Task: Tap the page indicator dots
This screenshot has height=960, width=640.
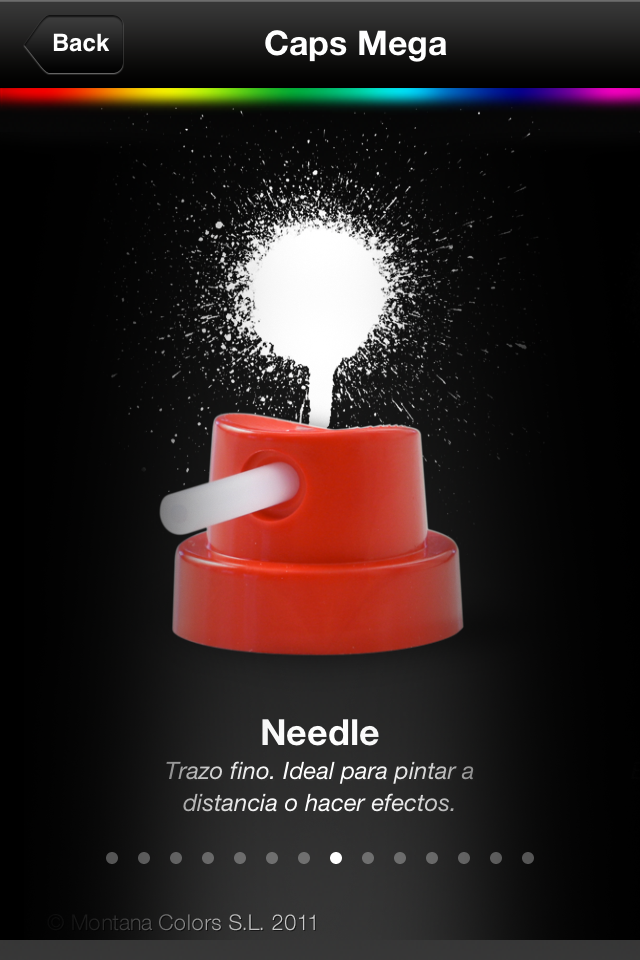Action: tap(320, 857)
